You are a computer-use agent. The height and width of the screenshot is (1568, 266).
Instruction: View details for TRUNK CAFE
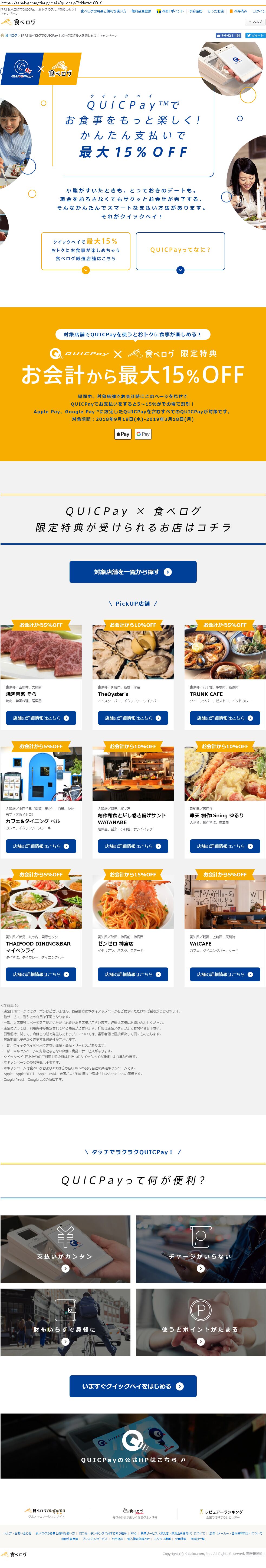pyautogui.click(x=225, y=718)
